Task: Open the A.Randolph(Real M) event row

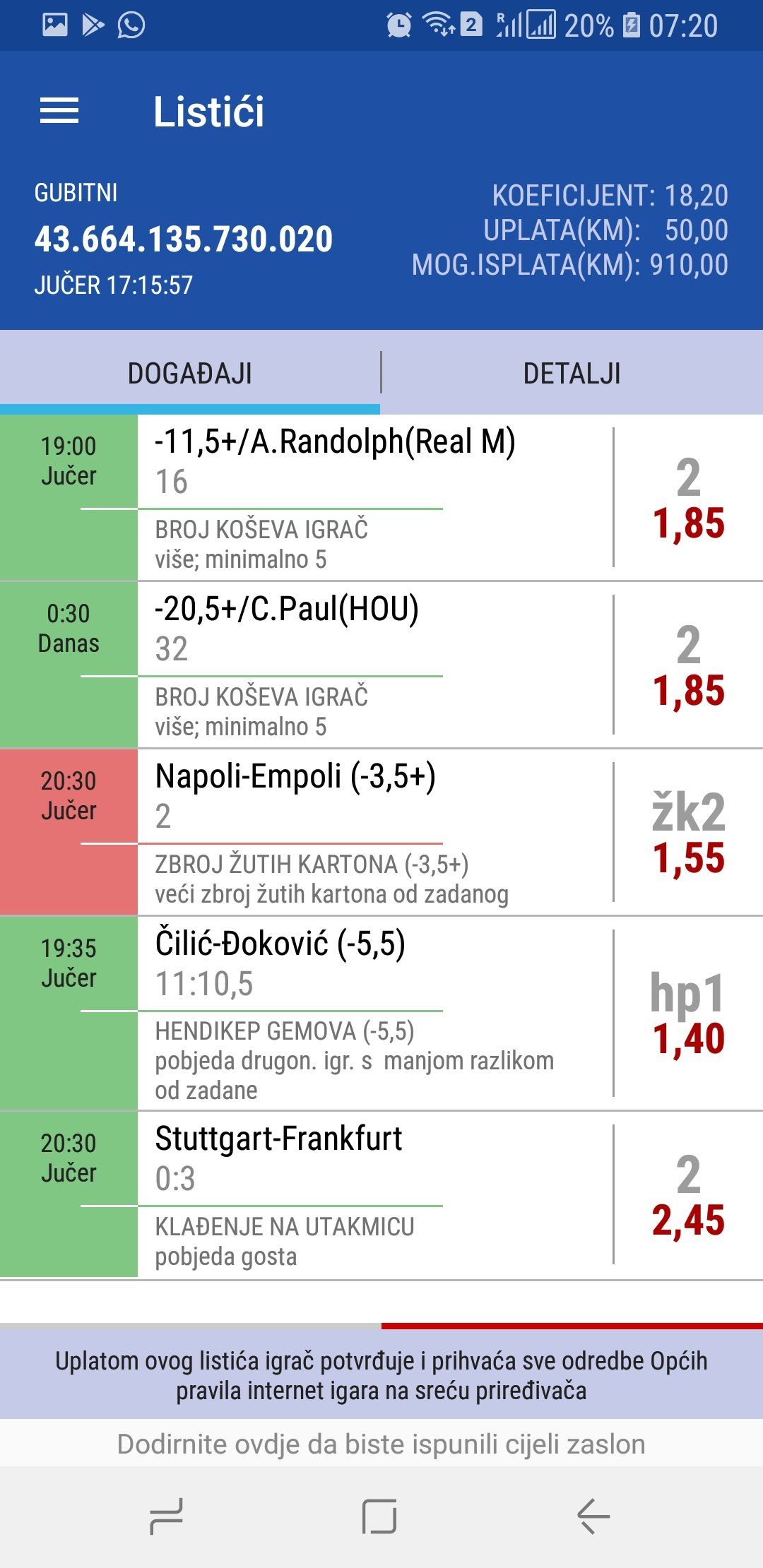Action: click(x=381, y=498)
